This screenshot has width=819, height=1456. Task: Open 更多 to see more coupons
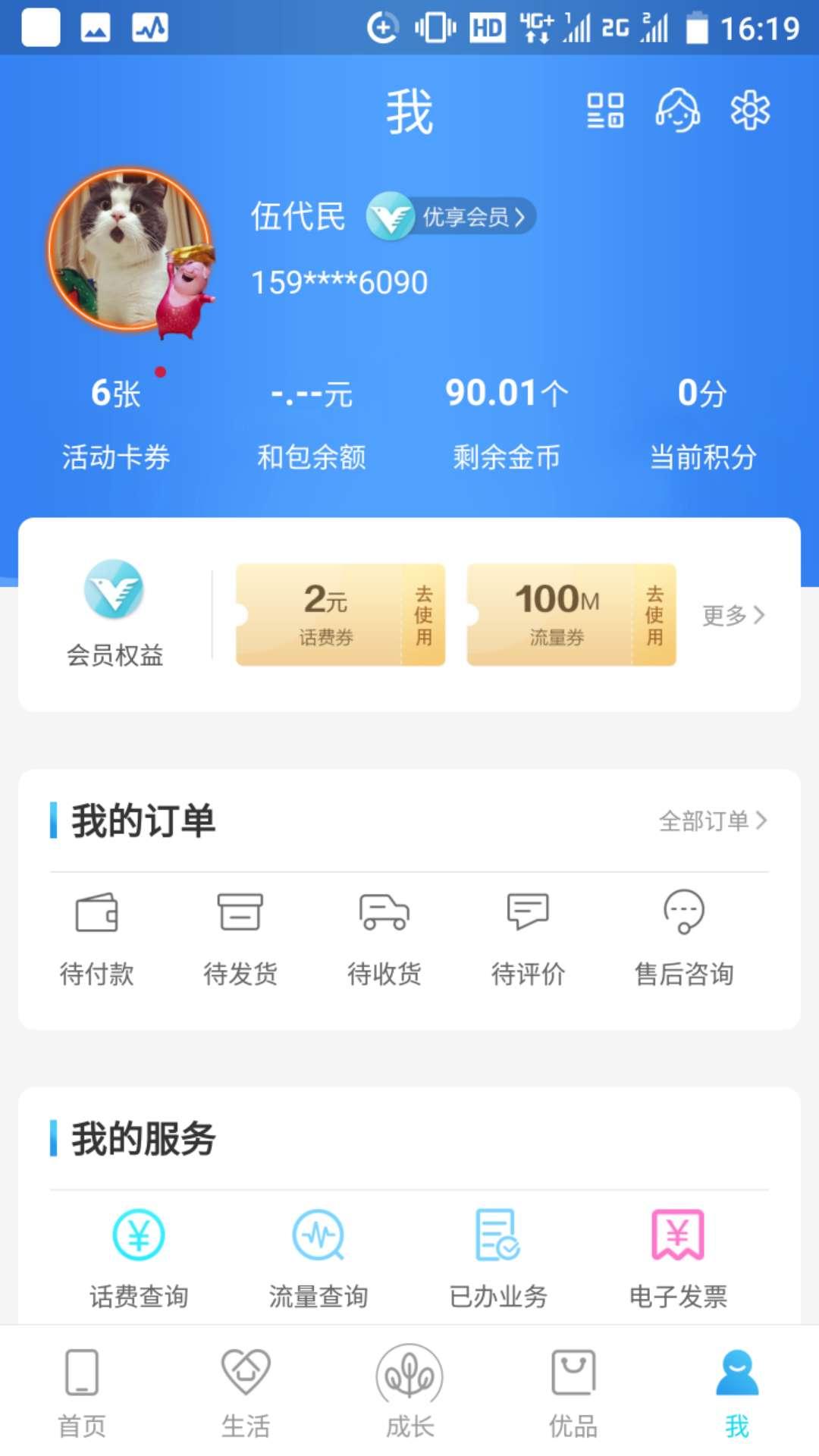(x=733, y=616)
